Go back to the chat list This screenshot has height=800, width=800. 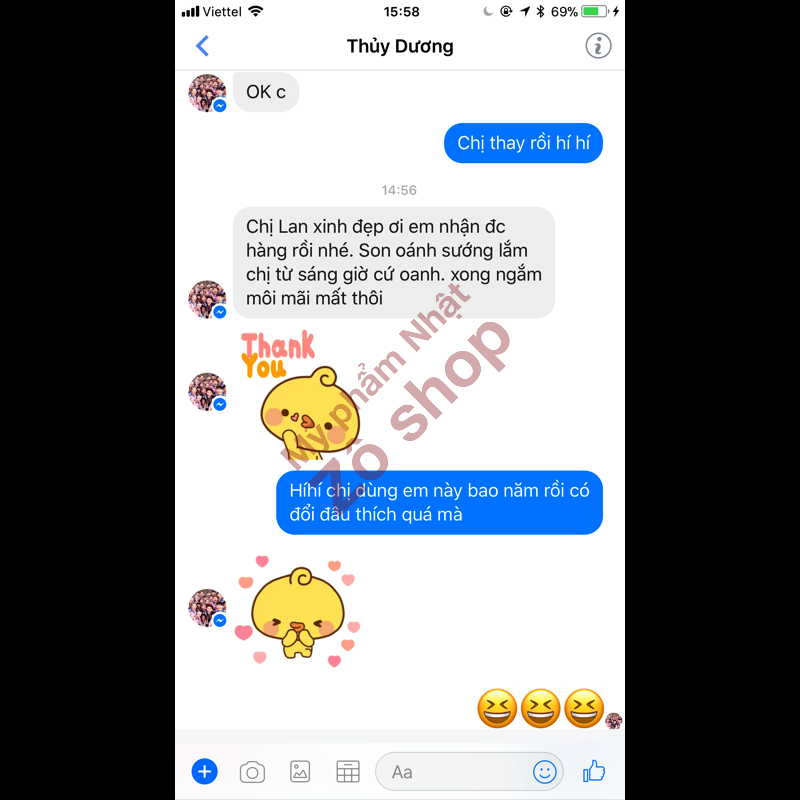pos(203,46)
